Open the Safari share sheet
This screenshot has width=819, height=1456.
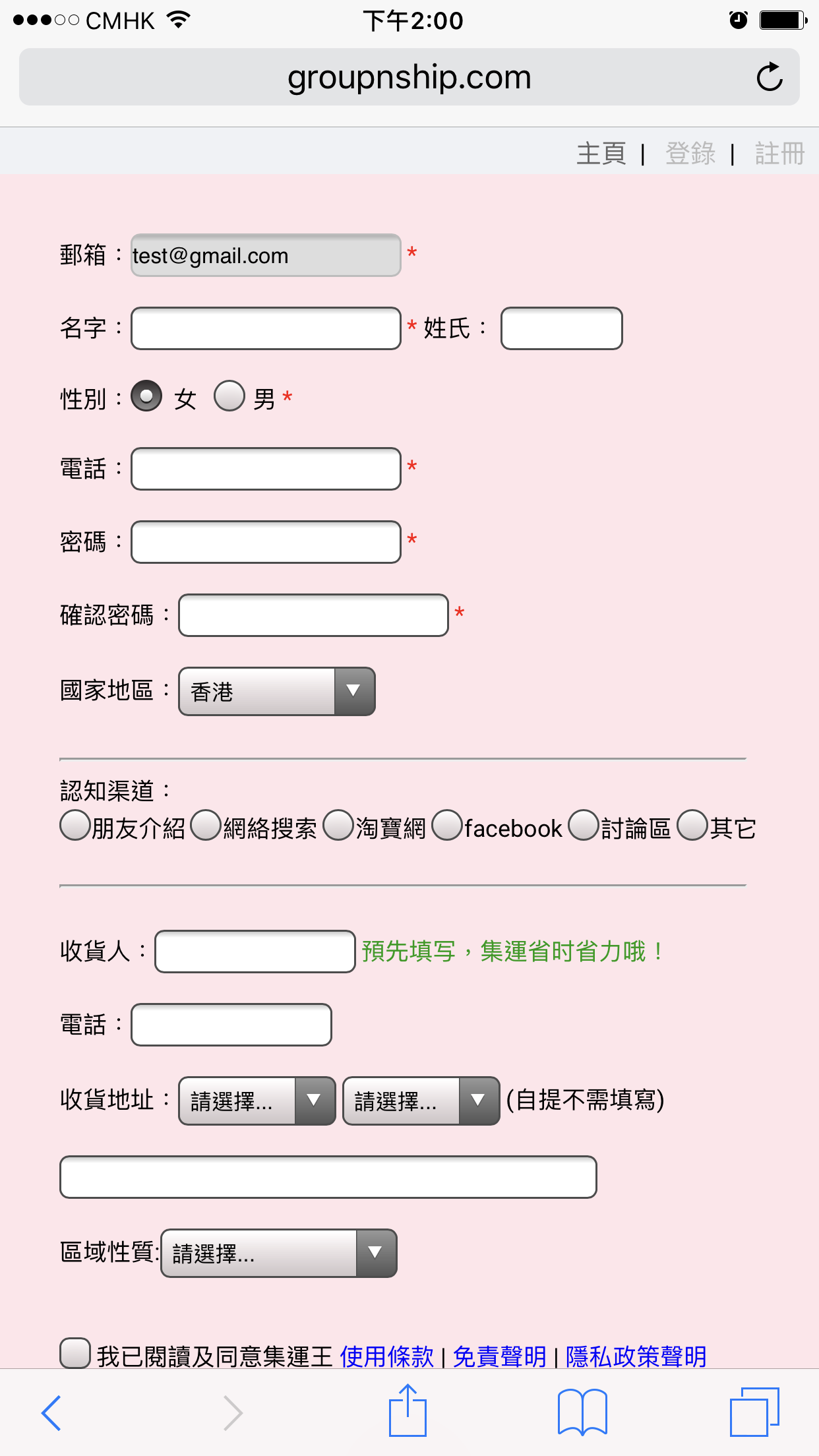click(x=408, y=1410)
